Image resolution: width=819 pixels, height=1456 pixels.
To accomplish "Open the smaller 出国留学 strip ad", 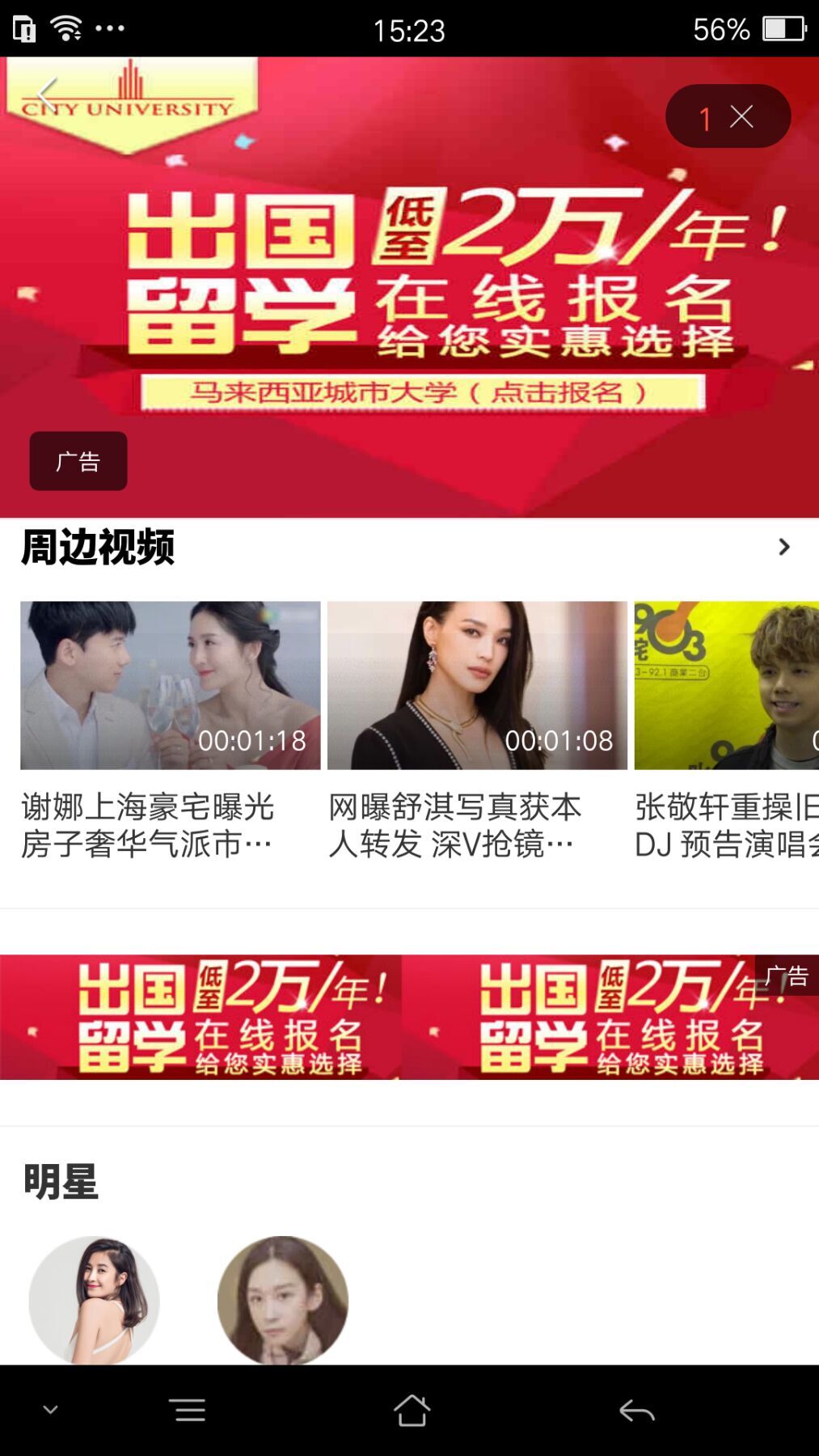I will [409, 1017].
